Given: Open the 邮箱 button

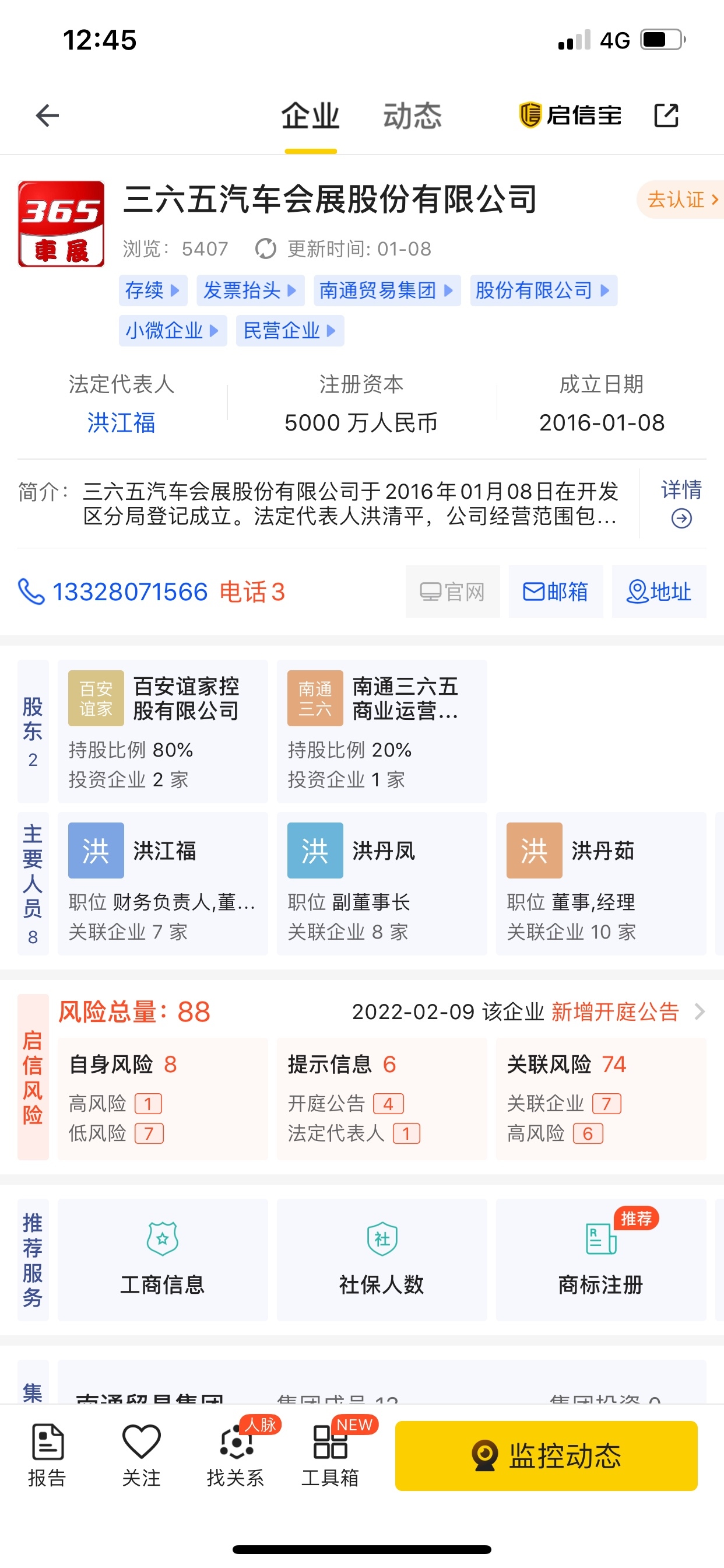Looking at the screenshot, I should click(x=556, y=591).
